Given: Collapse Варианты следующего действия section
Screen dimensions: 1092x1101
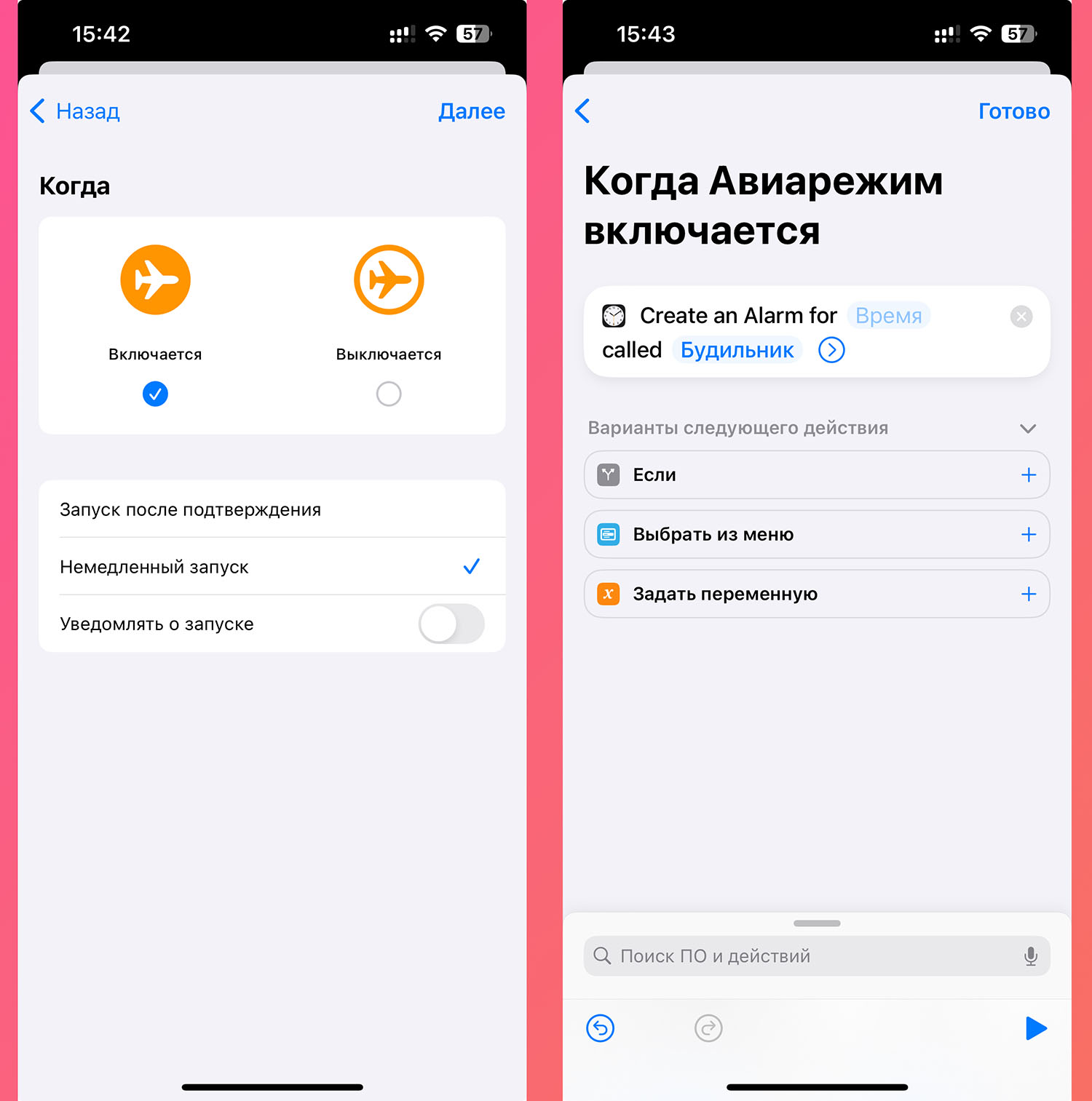Looking at the screenshot, I should click(x=1027, y=428).
